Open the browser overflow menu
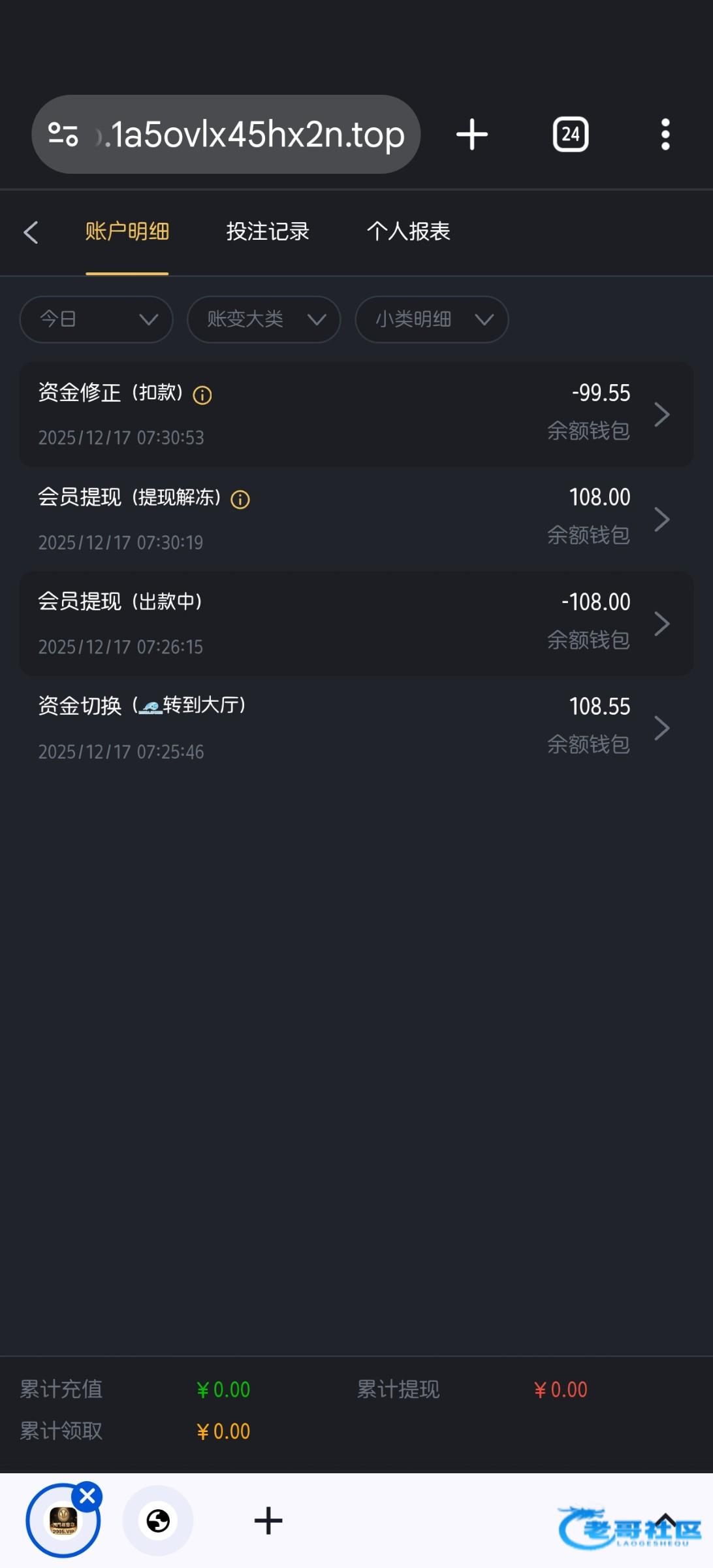The image size is (713, 1568). point(665,135)
